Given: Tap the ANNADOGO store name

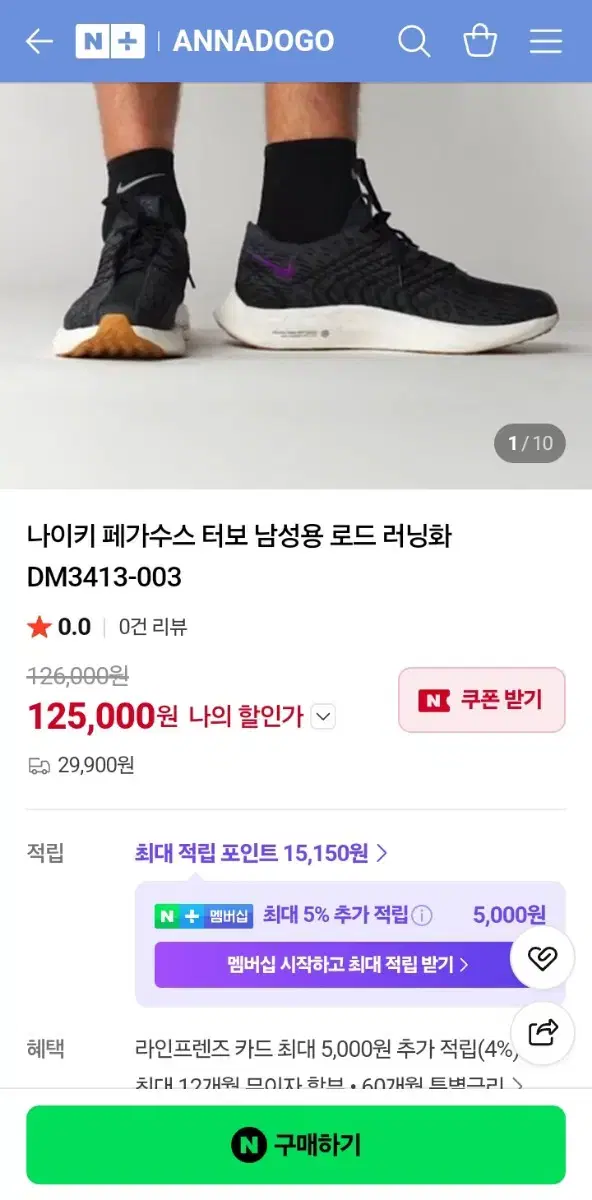Looking at the screenshot, I should [253, 41].
